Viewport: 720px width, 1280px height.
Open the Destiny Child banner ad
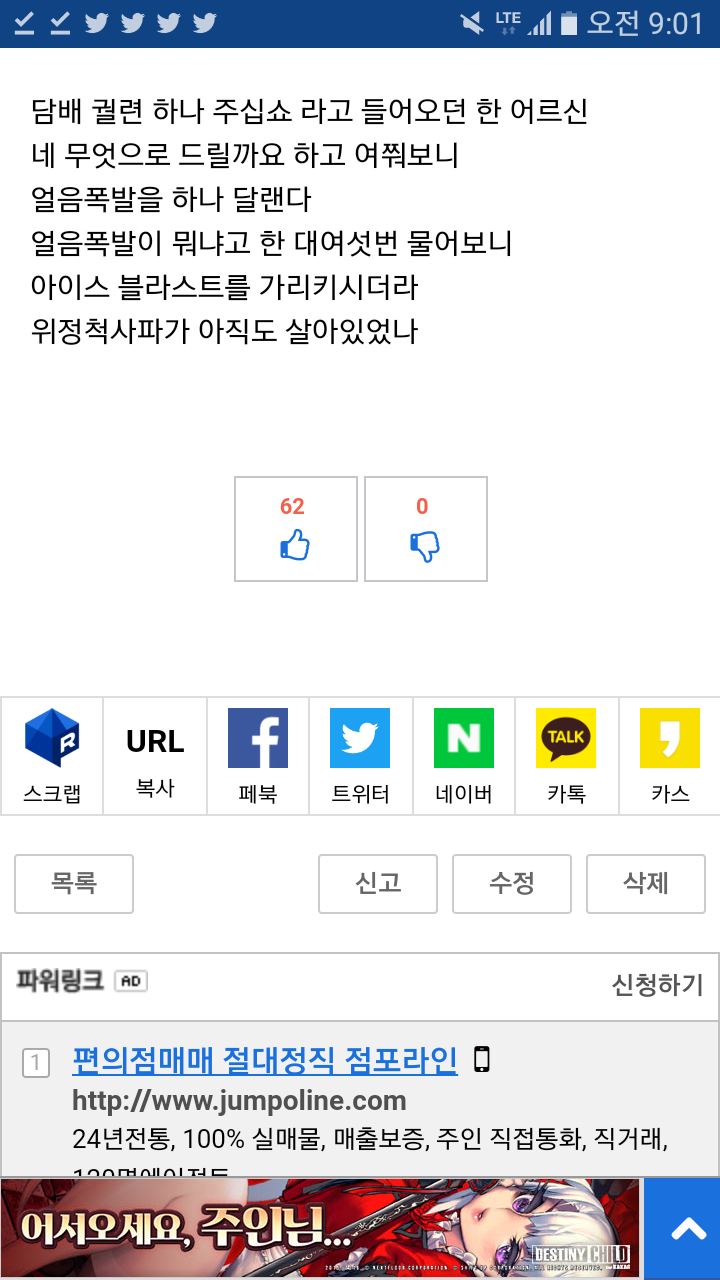(320, 1228)
